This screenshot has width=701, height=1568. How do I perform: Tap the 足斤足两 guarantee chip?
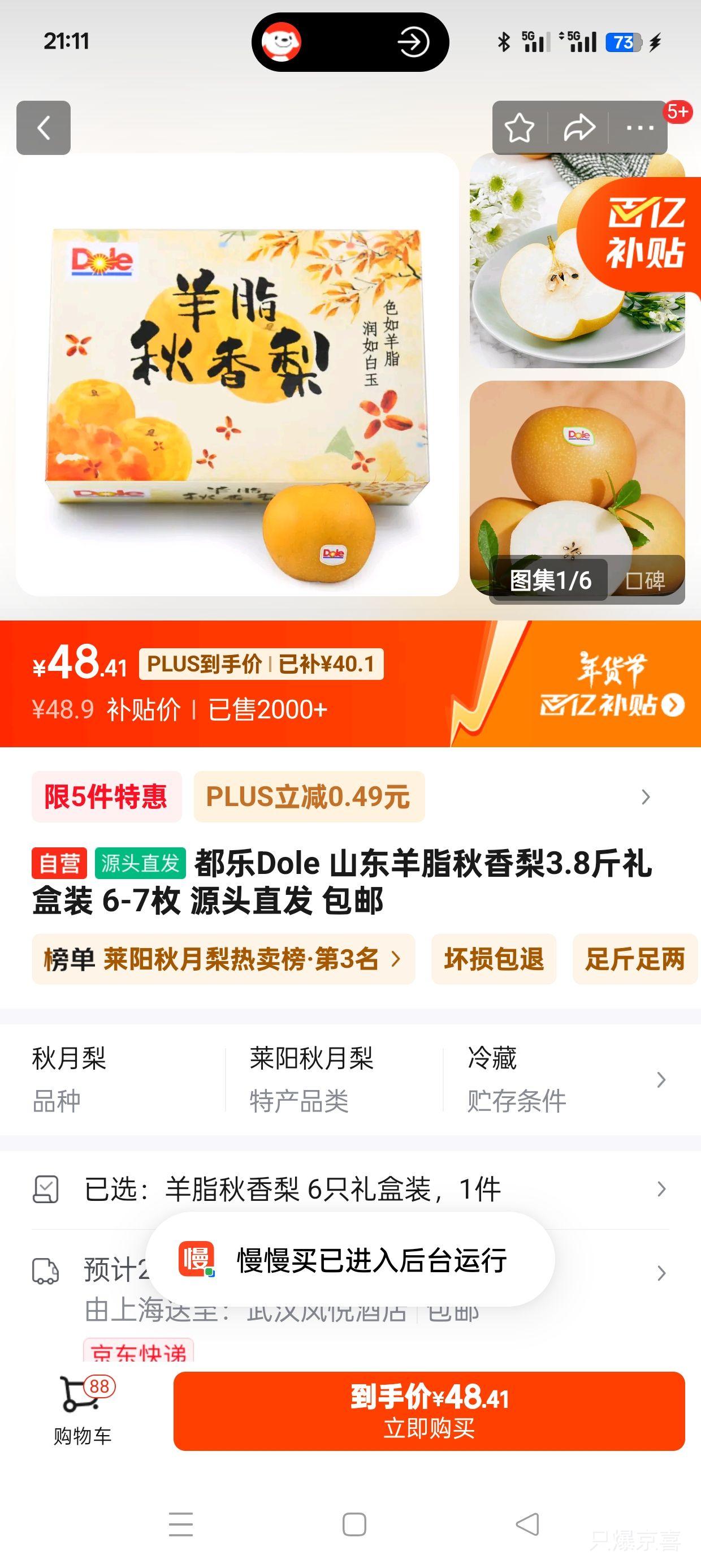tap(635, 959)
